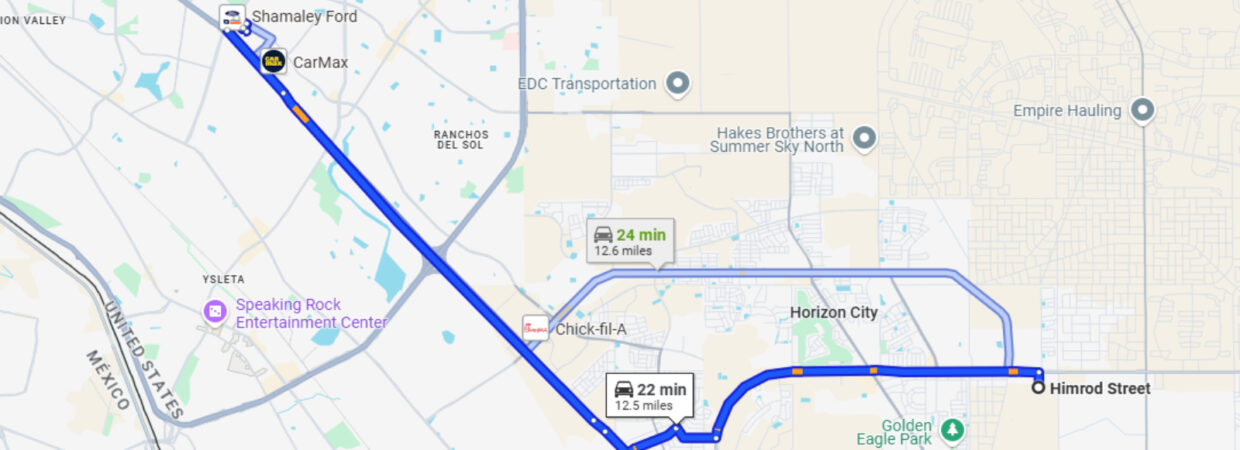1240x450 pixels.
Task: Open Speaking Rock Entertainment Center marker
Action: pyautogui.click(x=215, y=312)
